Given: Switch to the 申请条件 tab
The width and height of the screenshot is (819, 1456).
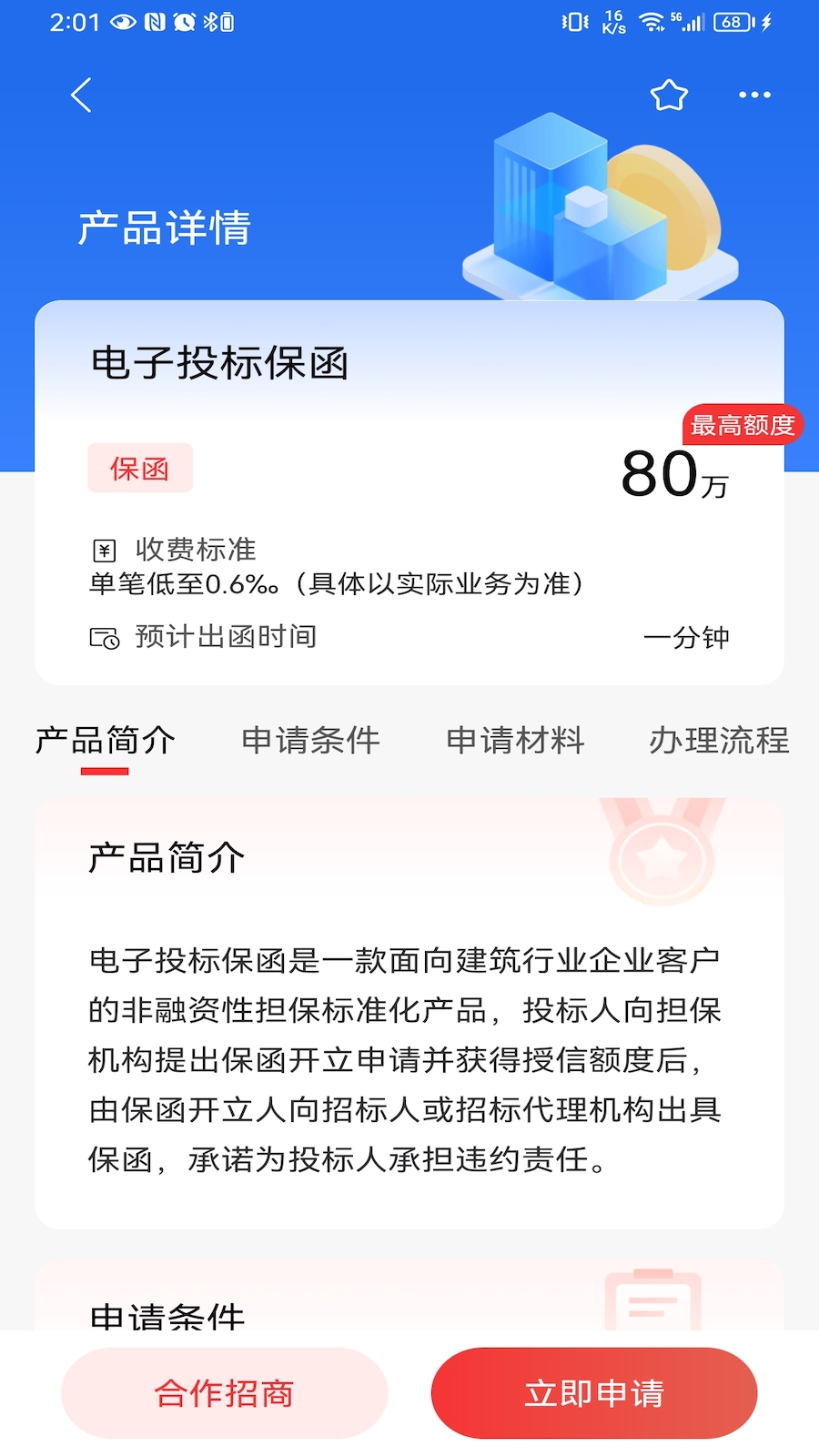Looking at the screenshot, I should click(310, 740).
